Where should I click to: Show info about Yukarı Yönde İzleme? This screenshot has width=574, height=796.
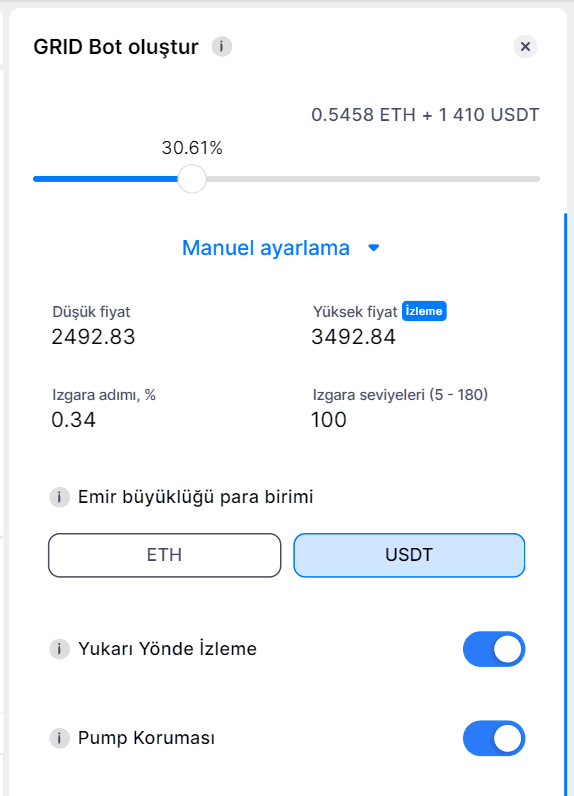point(59,649)
